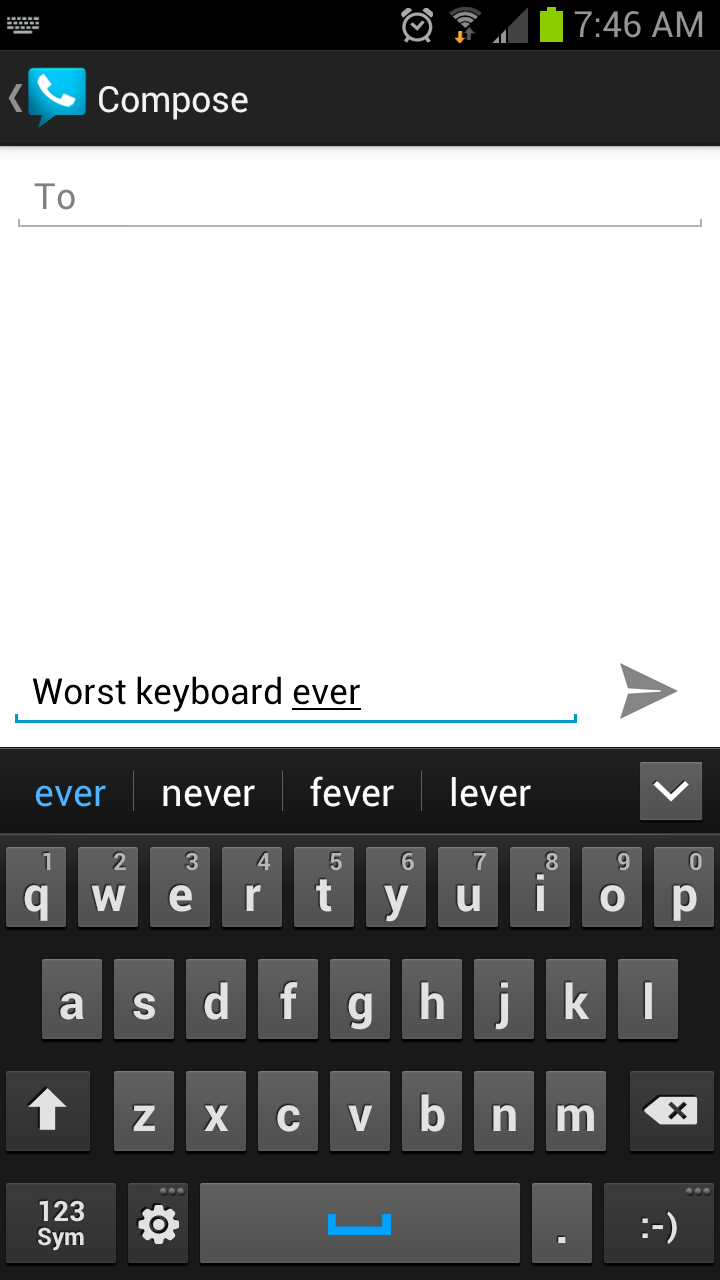The width and height of the screenshot is (720, 1280).
Task: Tap the space bar
Action: (360, 1223)
